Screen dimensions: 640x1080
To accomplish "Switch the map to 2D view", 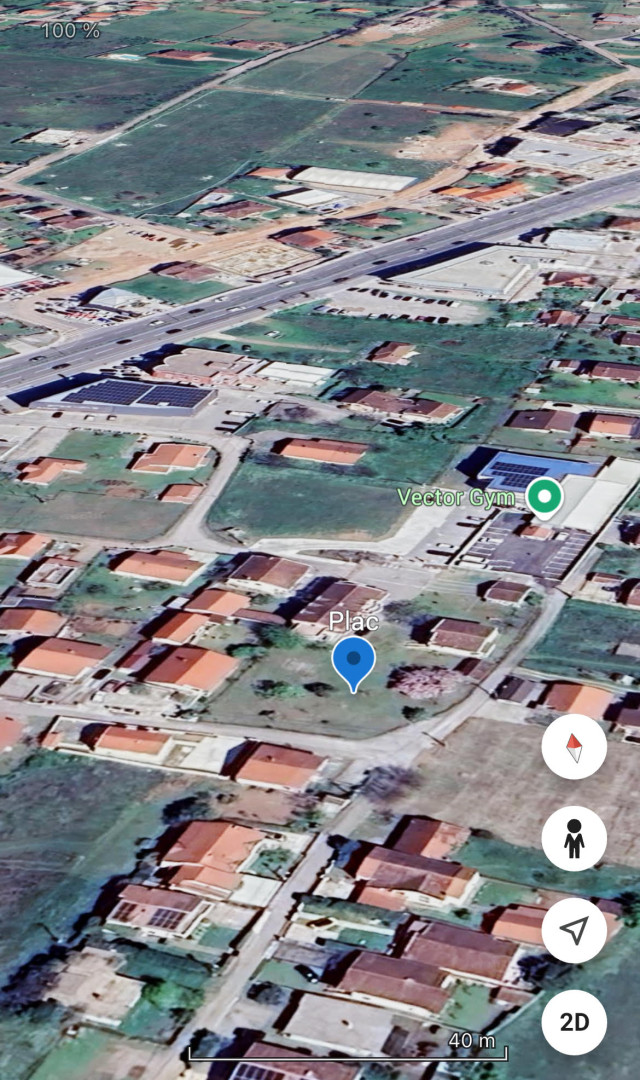I will pyautogui.click(x=574, y=1022).
